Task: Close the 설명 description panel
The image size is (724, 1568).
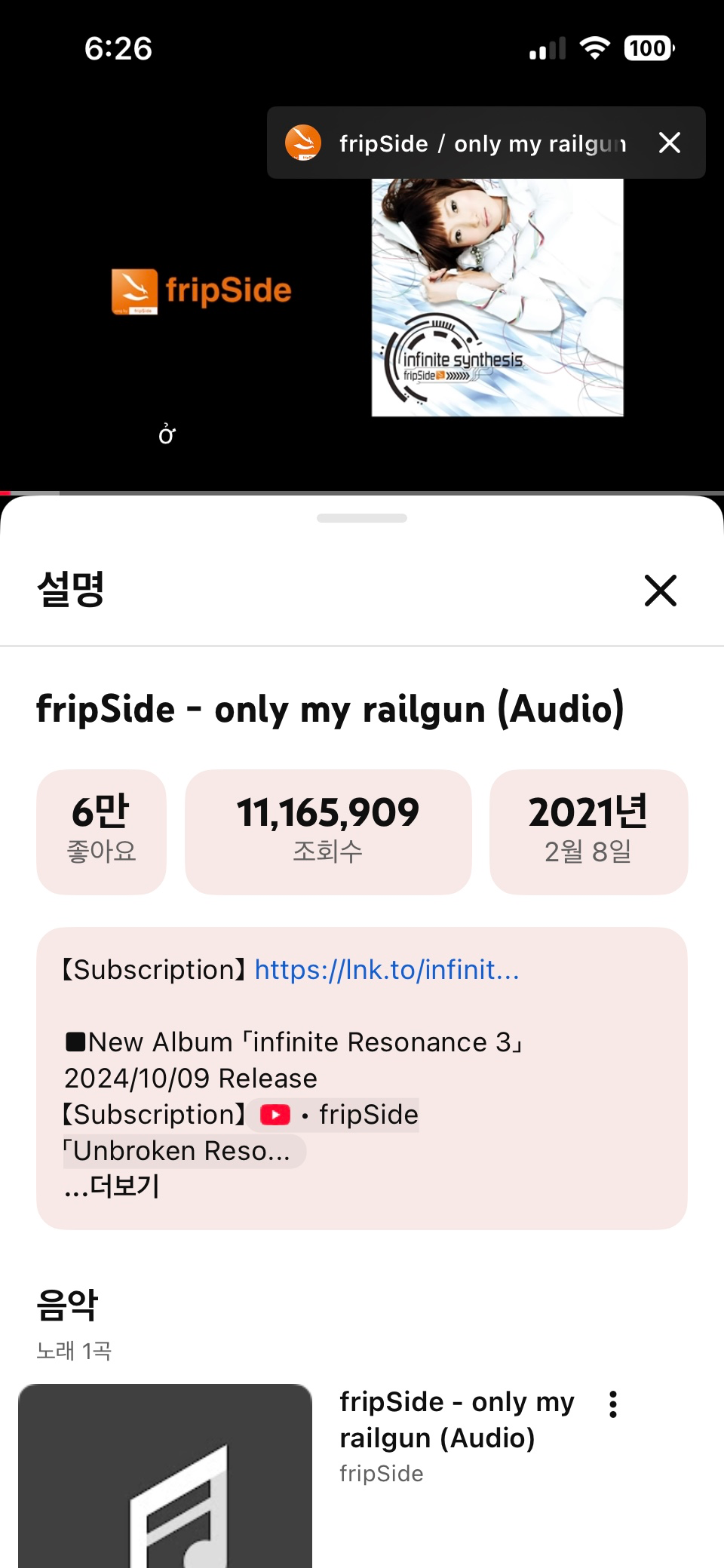Action: (x=660, y=591)
